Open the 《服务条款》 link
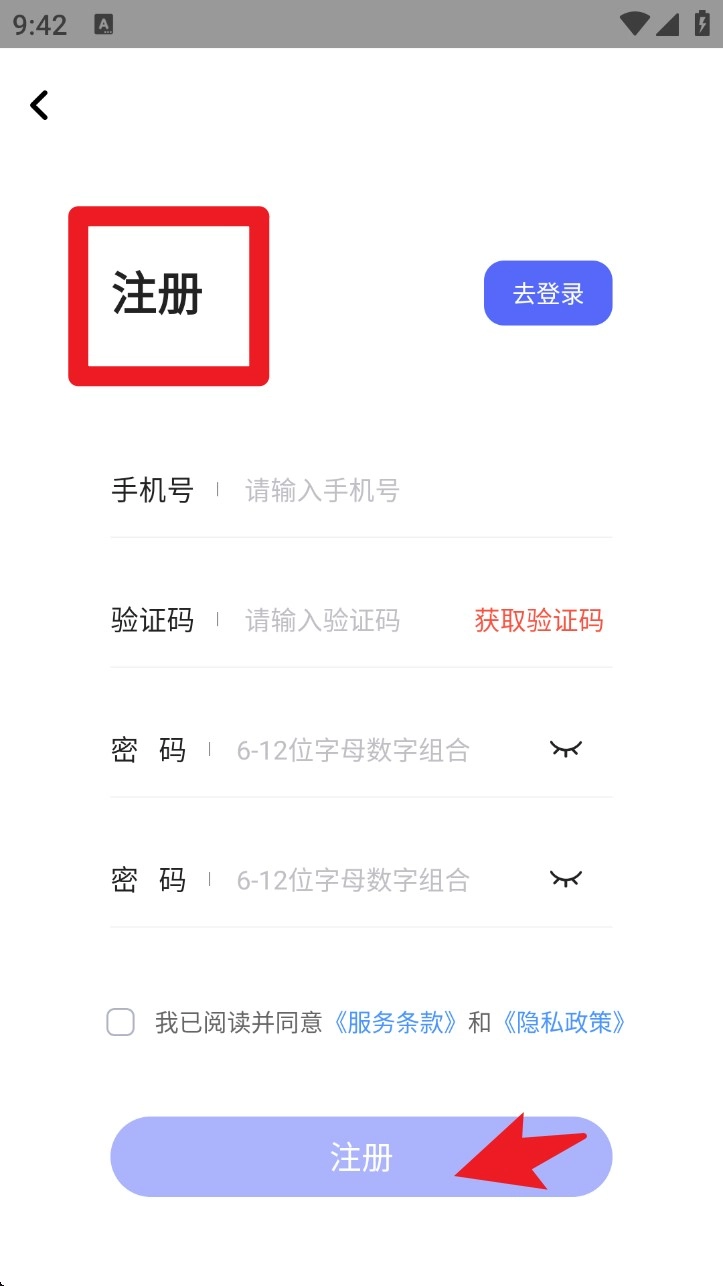Image resolution: width=723 pixels, height=1286 pixels. pos(397,1022)
